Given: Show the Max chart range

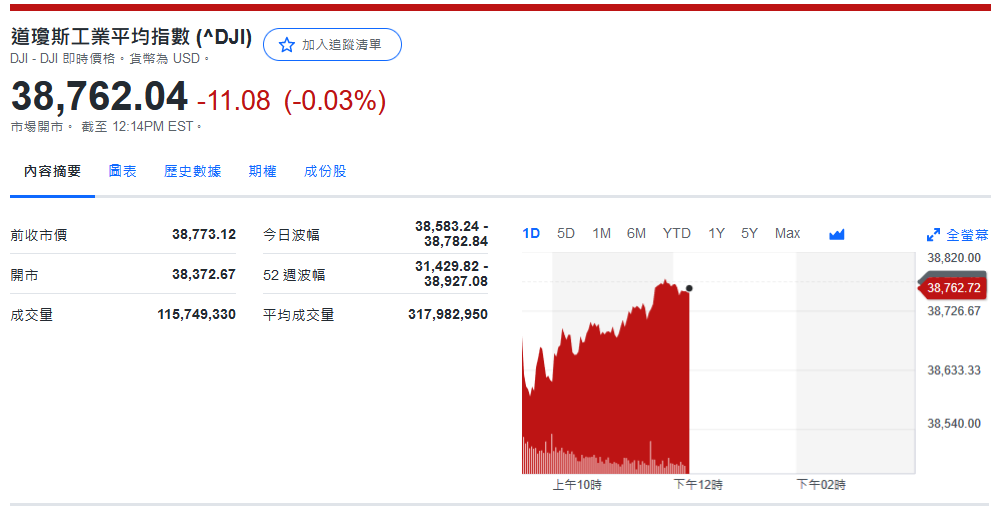Looking at the screenshot, I should coord(787,233).
